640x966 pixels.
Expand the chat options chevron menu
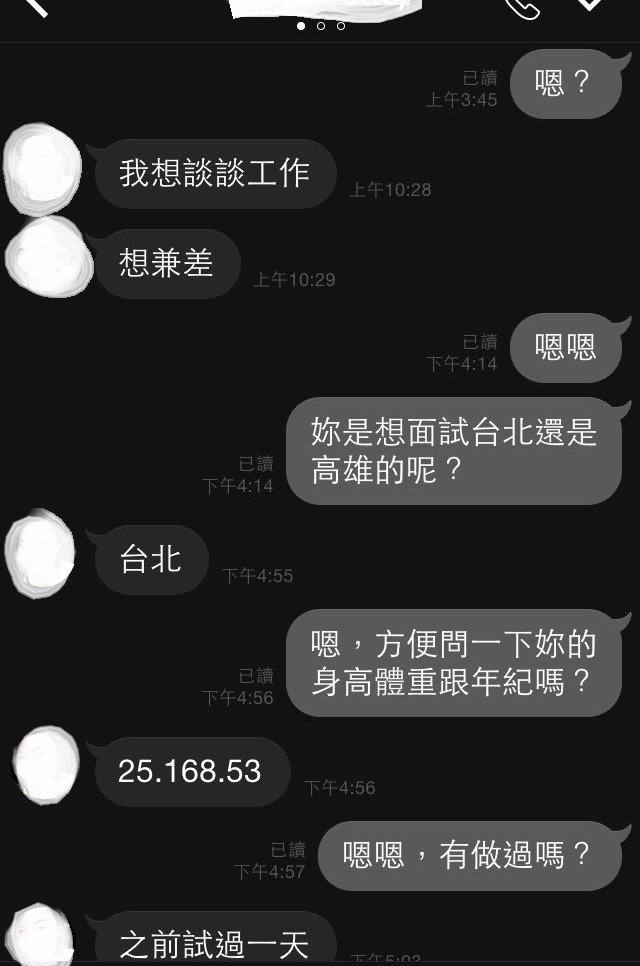click(x=591, y=6)
